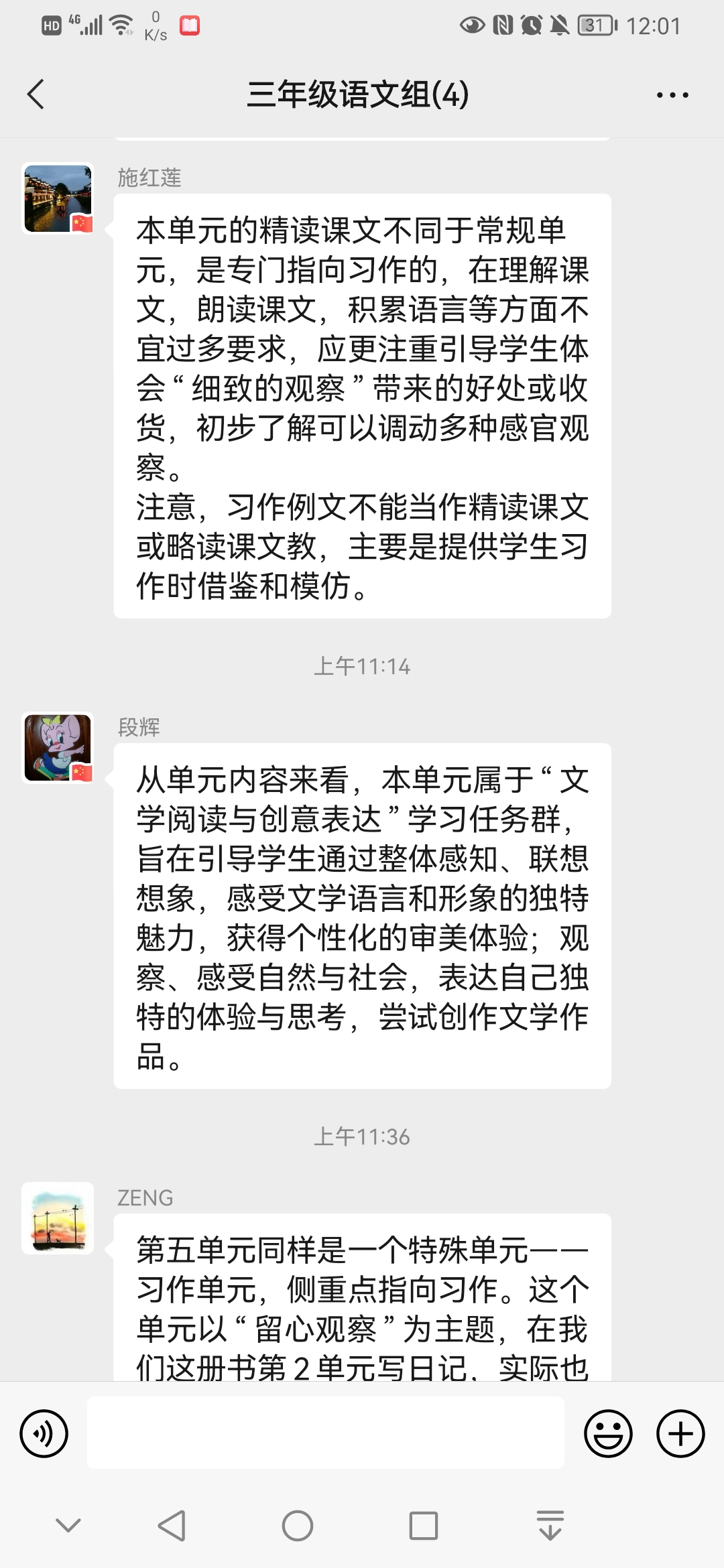The height and width of the screenshot is (1568, 724).
Task: Go back from the 三年级语文组 chat
Action: click(36, 94)
